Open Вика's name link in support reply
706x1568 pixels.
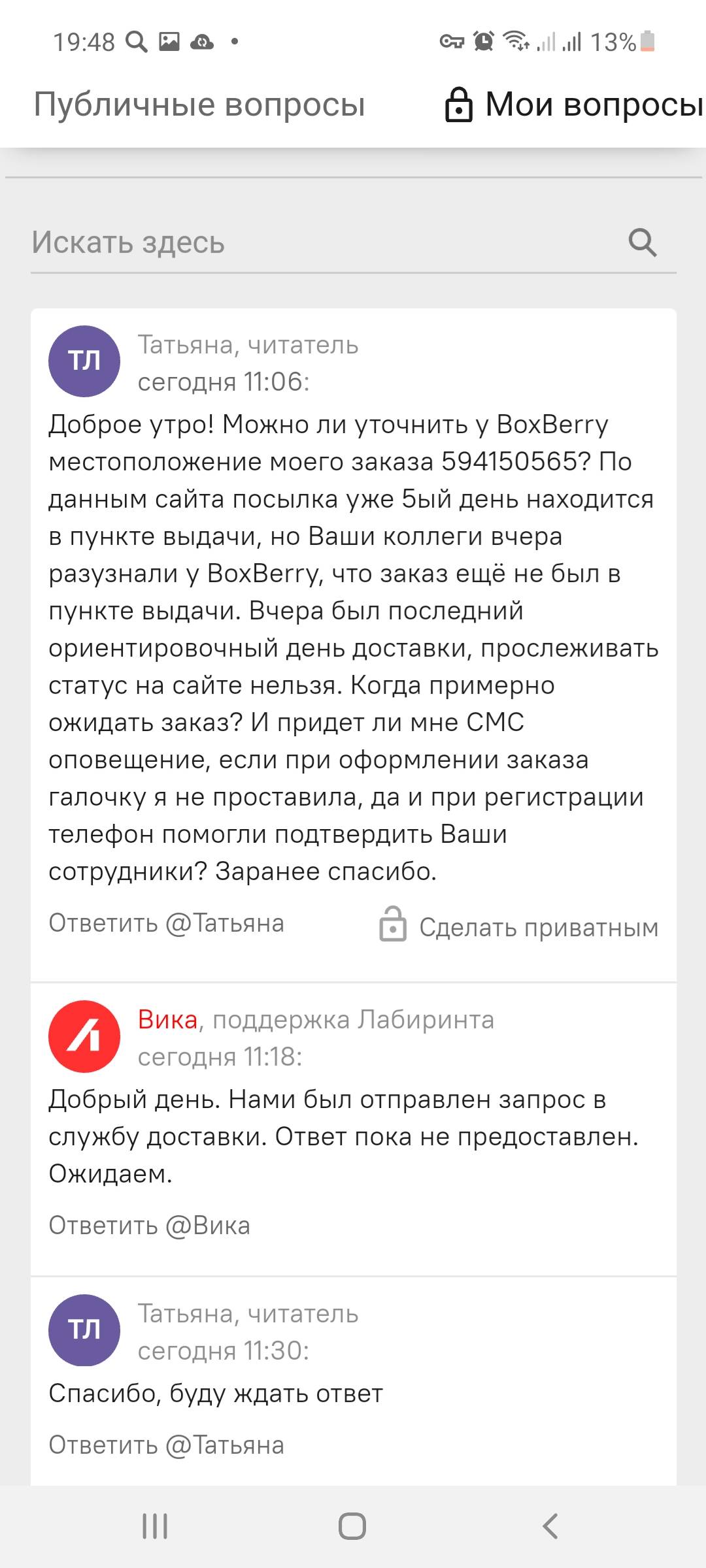pos(168,1019)
